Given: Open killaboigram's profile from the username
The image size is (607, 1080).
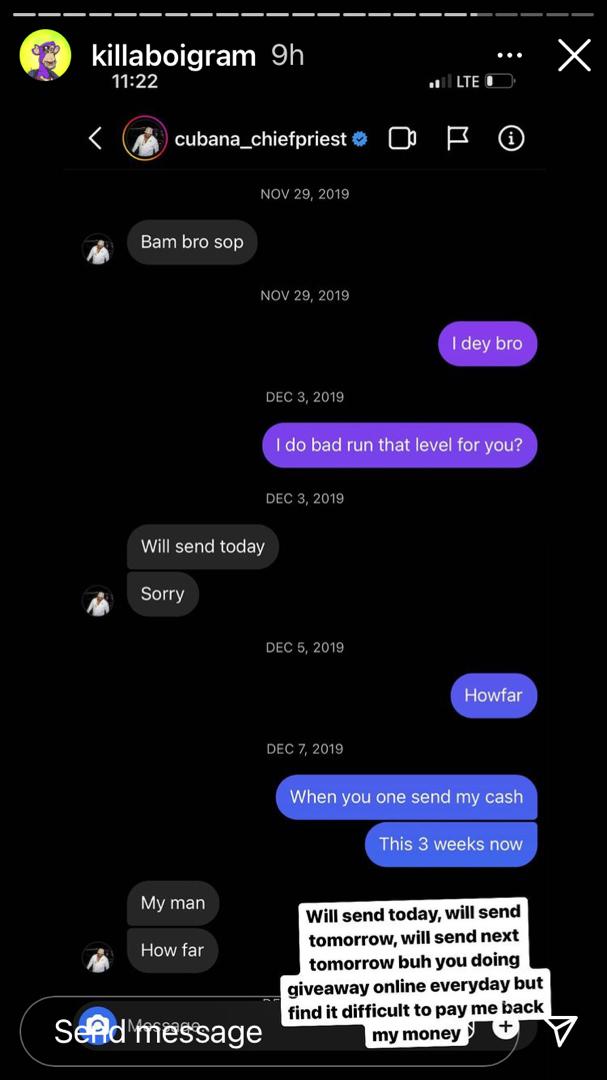Looking at the screenshot, I should 174,55.
